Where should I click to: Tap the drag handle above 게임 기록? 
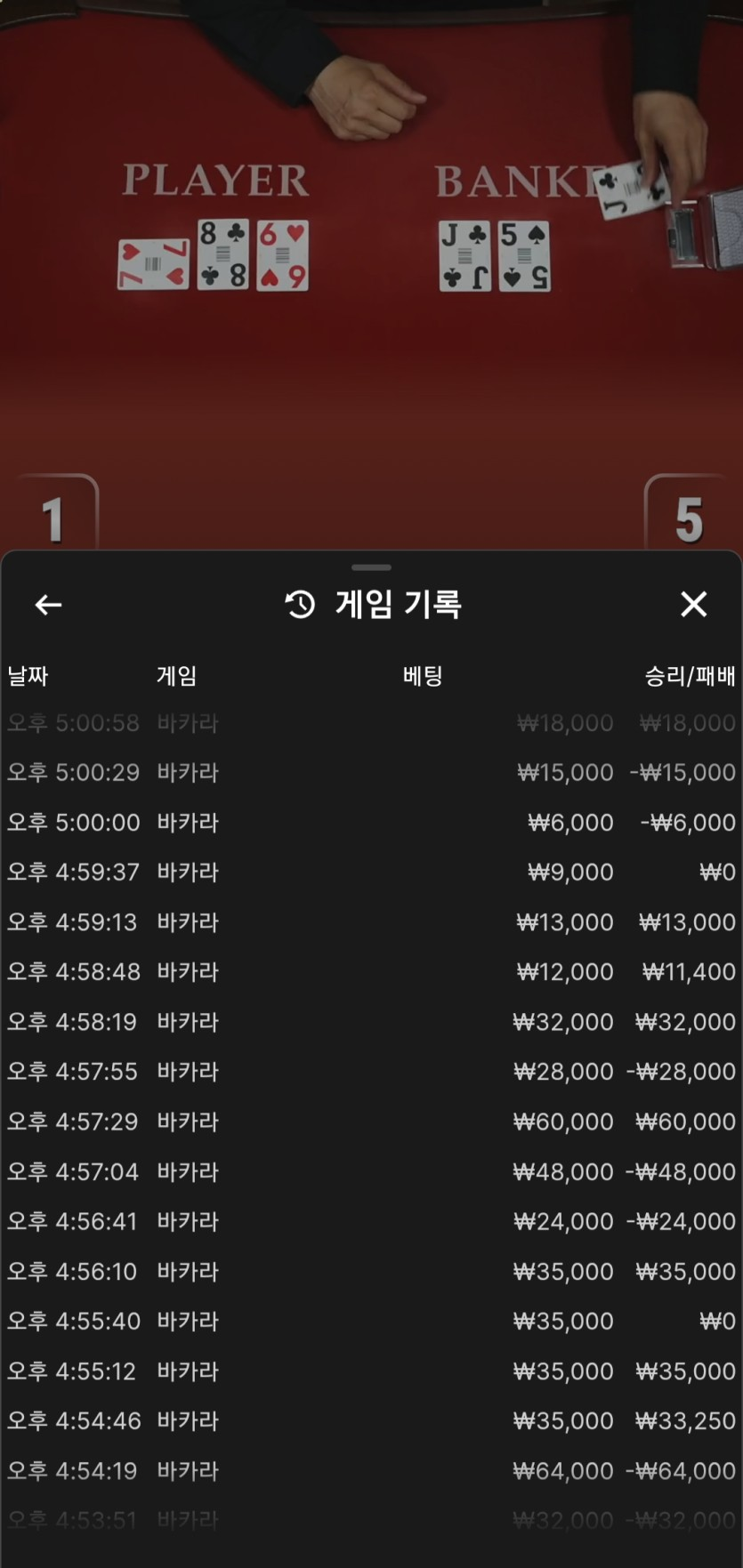371,567
